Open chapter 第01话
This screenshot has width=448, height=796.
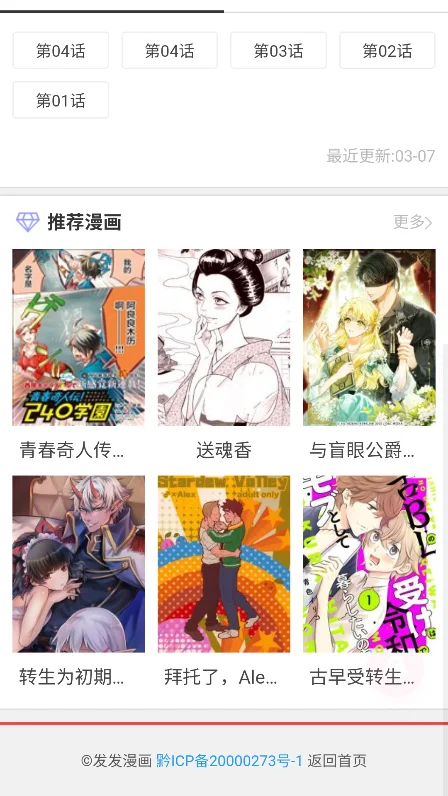61,101
